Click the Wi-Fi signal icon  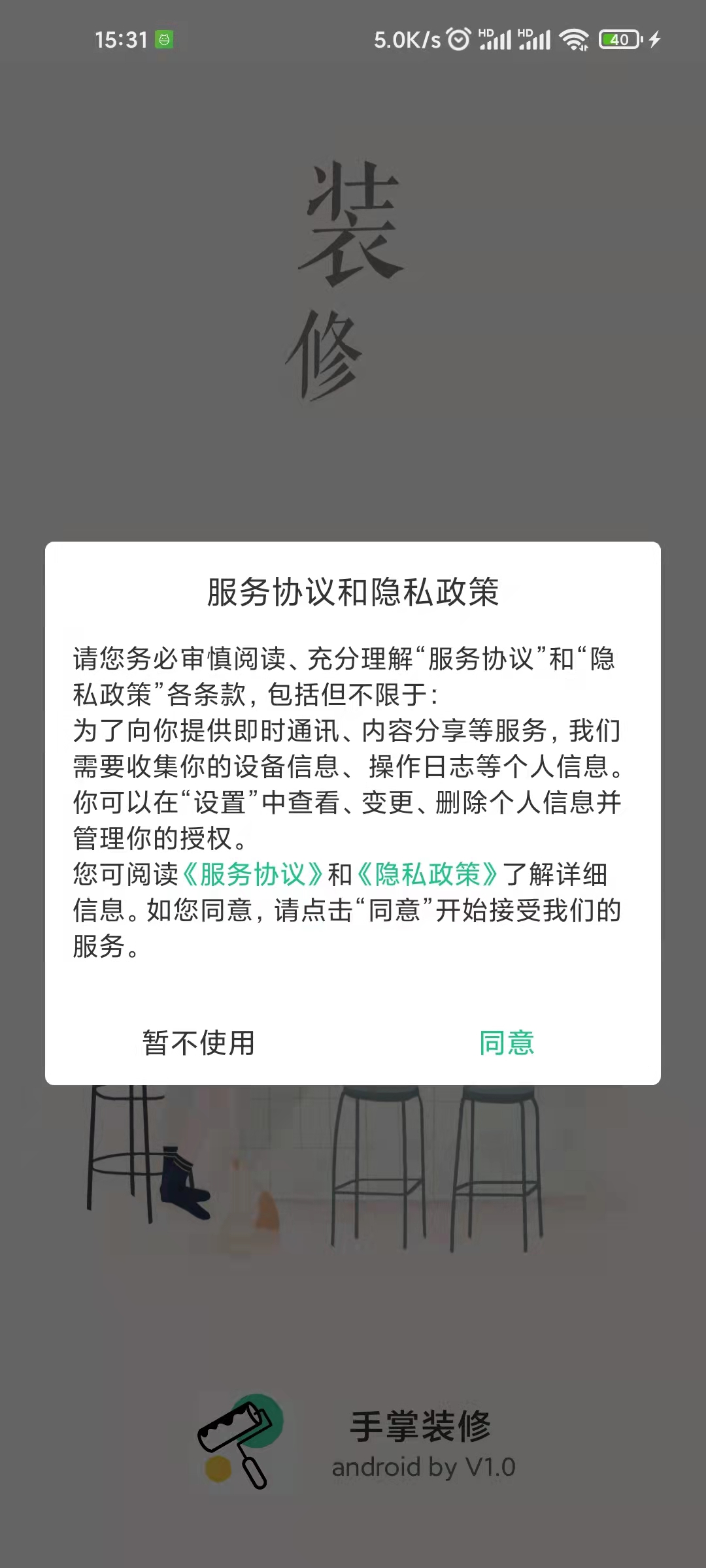(574, 39)
